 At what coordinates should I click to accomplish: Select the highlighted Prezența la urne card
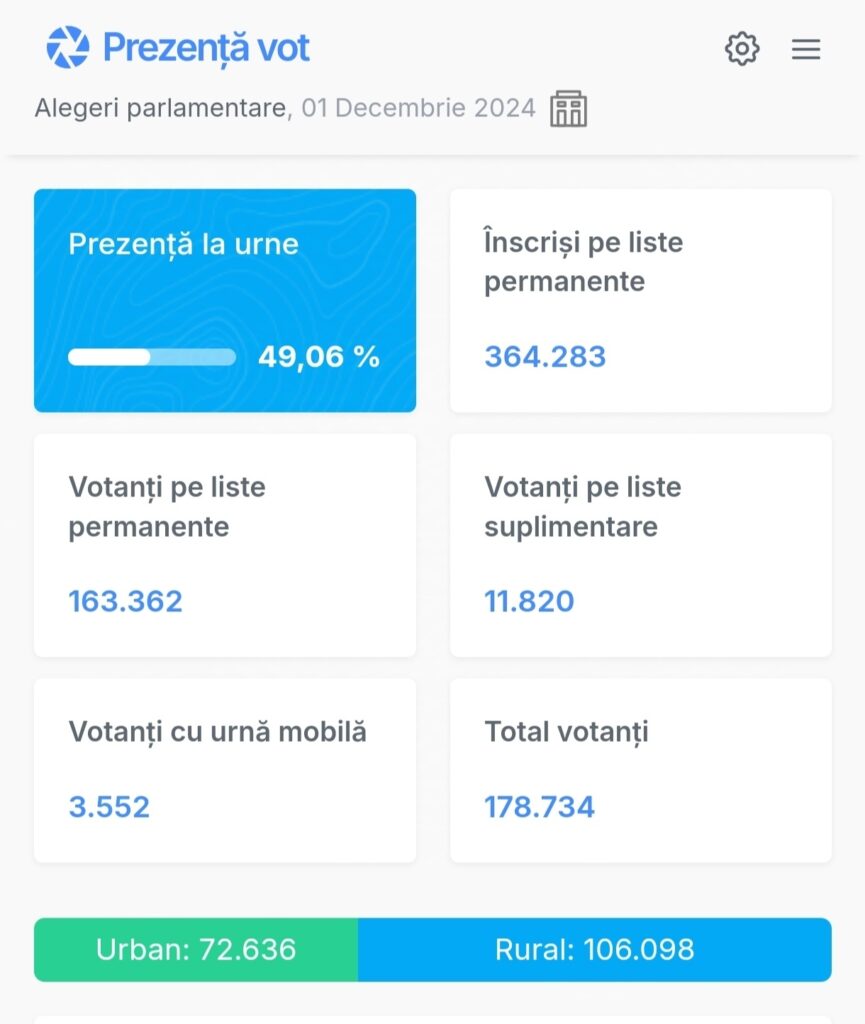(x=224, y=300)
